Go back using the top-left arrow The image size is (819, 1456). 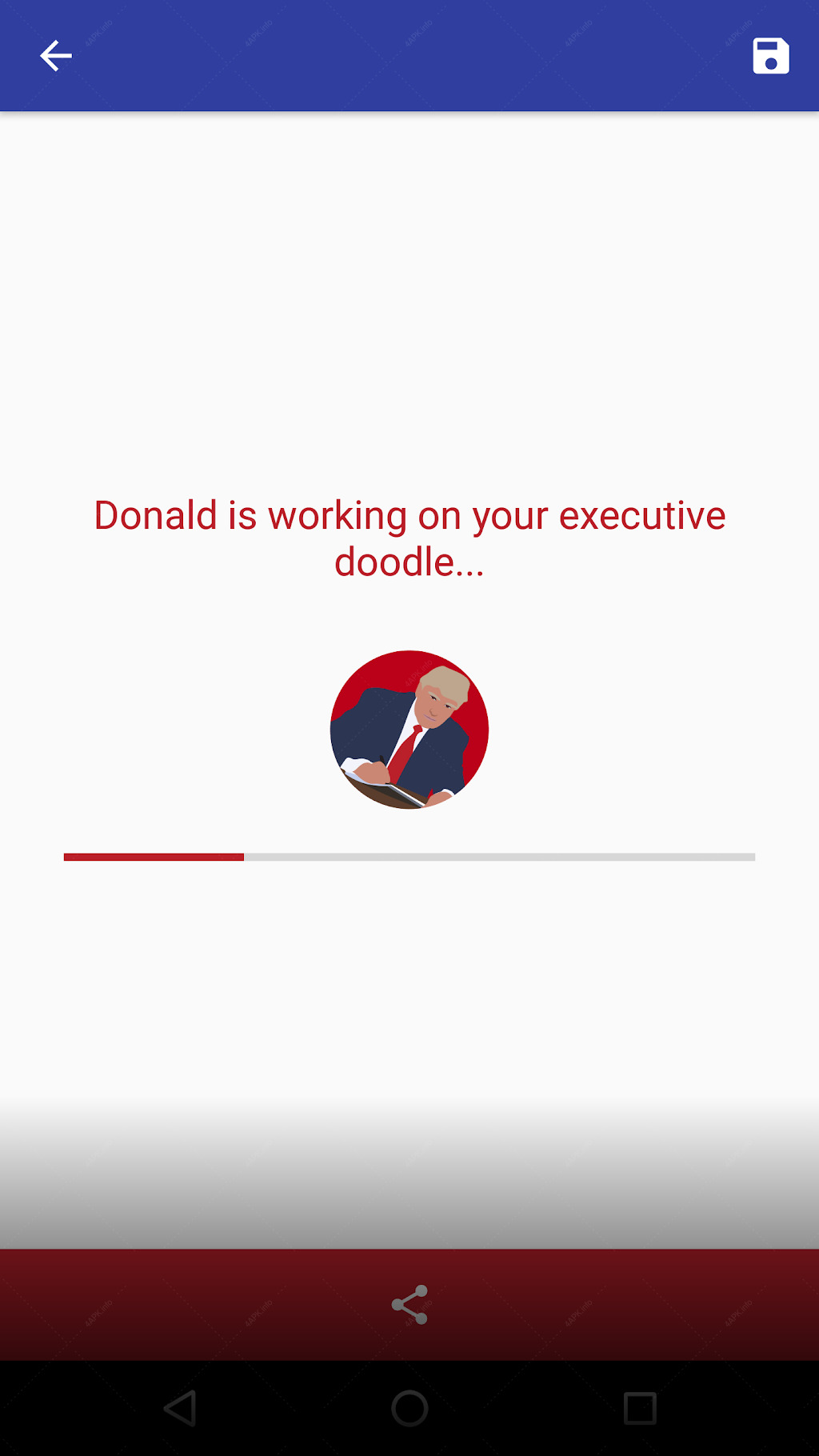tap(56, 56)
